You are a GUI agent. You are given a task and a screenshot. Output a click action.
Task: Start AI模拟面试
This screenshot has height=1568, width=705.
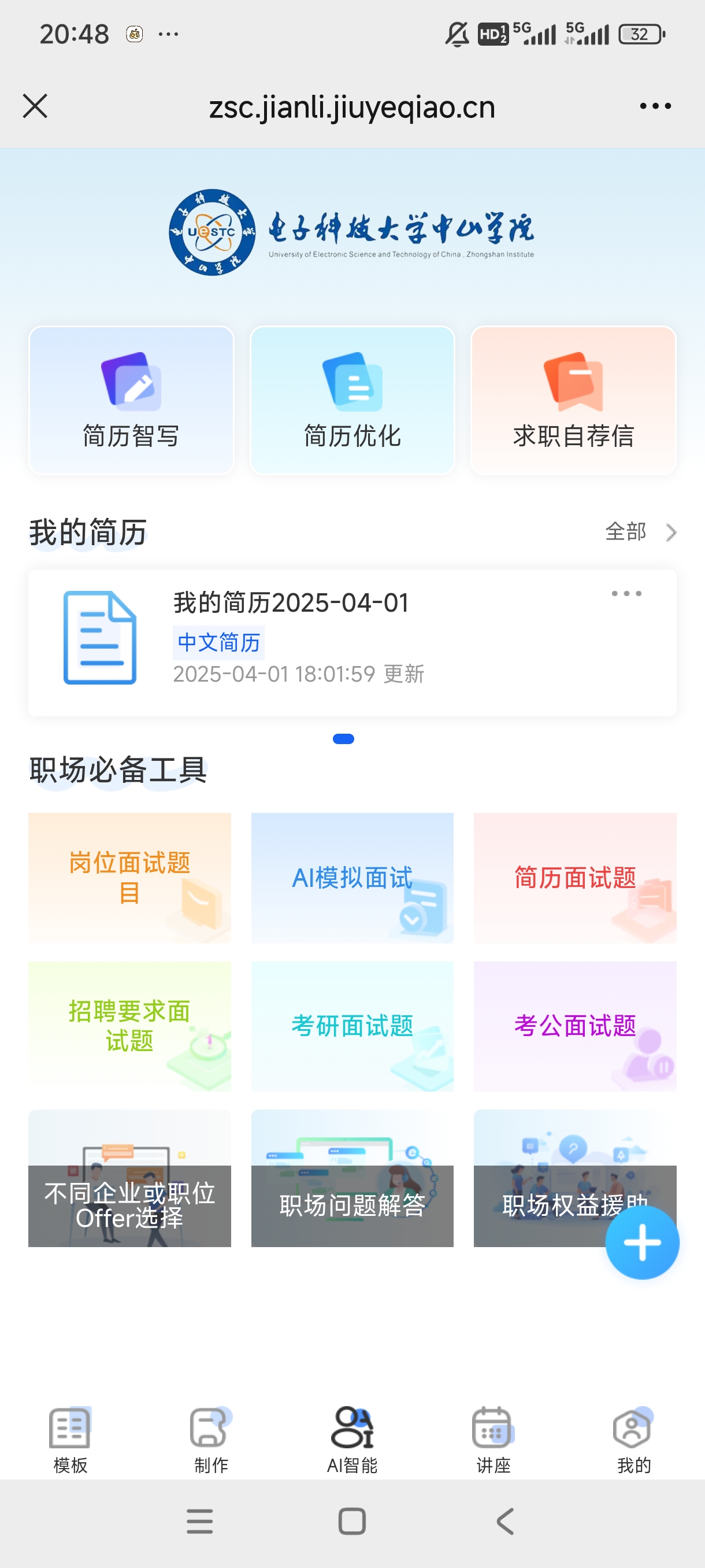(352, 877)
